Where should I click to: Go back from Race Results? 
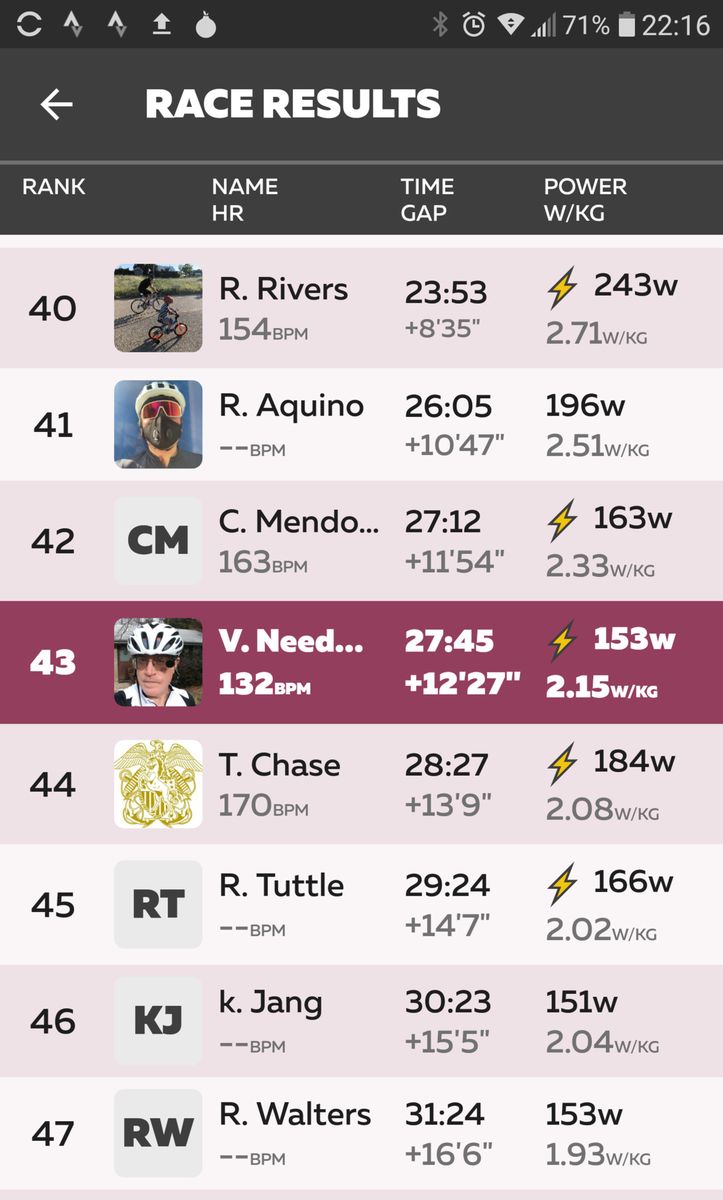coord(57,104)
